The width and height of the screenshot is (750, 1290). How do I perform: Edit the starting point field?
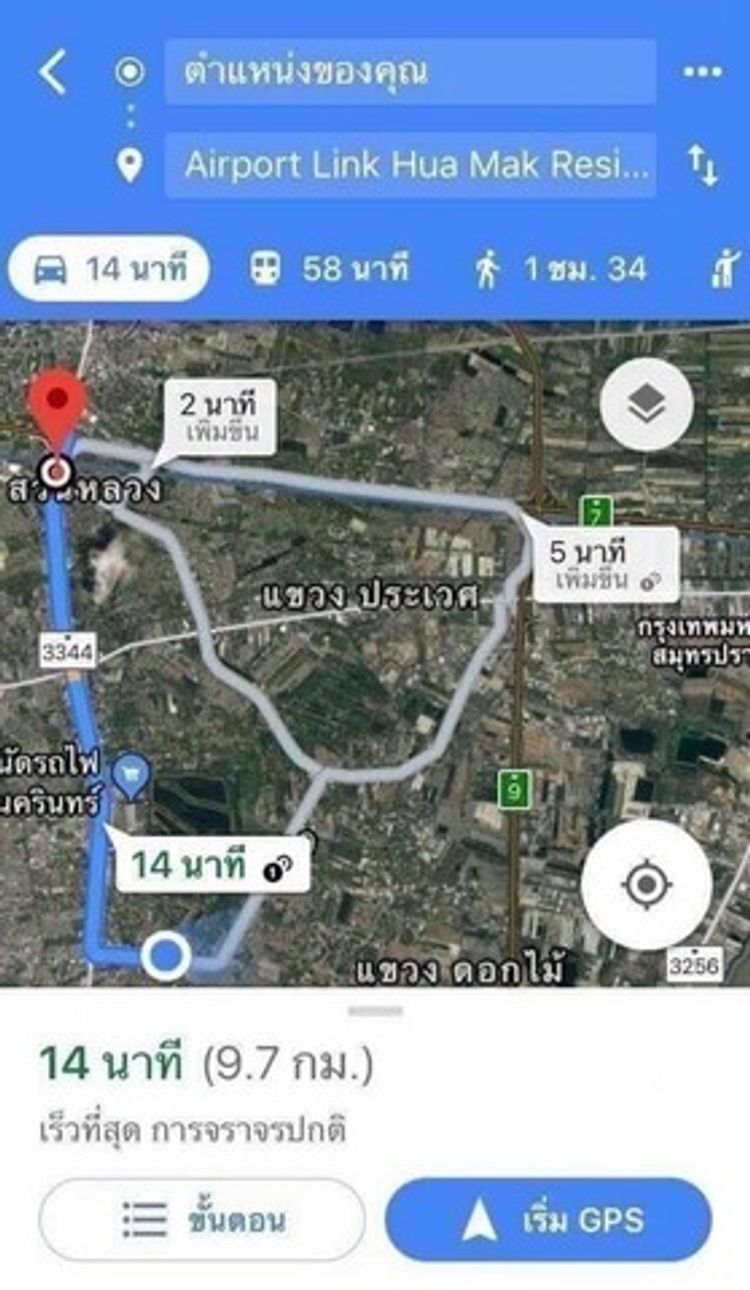(410, 72)
